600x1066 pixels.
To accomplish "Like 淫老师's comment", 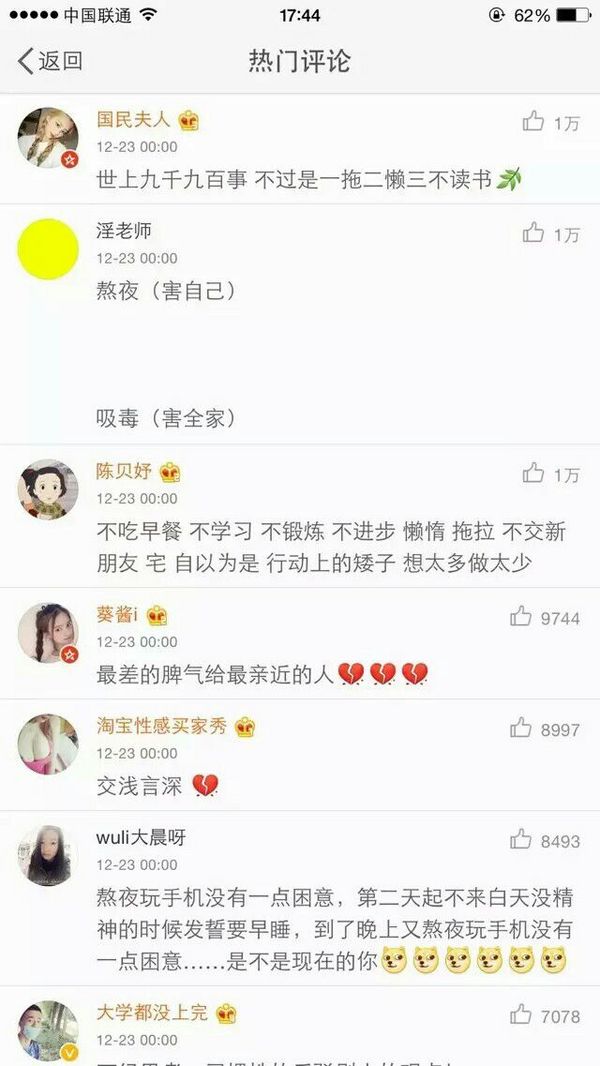I will click(x=534, y=233).
